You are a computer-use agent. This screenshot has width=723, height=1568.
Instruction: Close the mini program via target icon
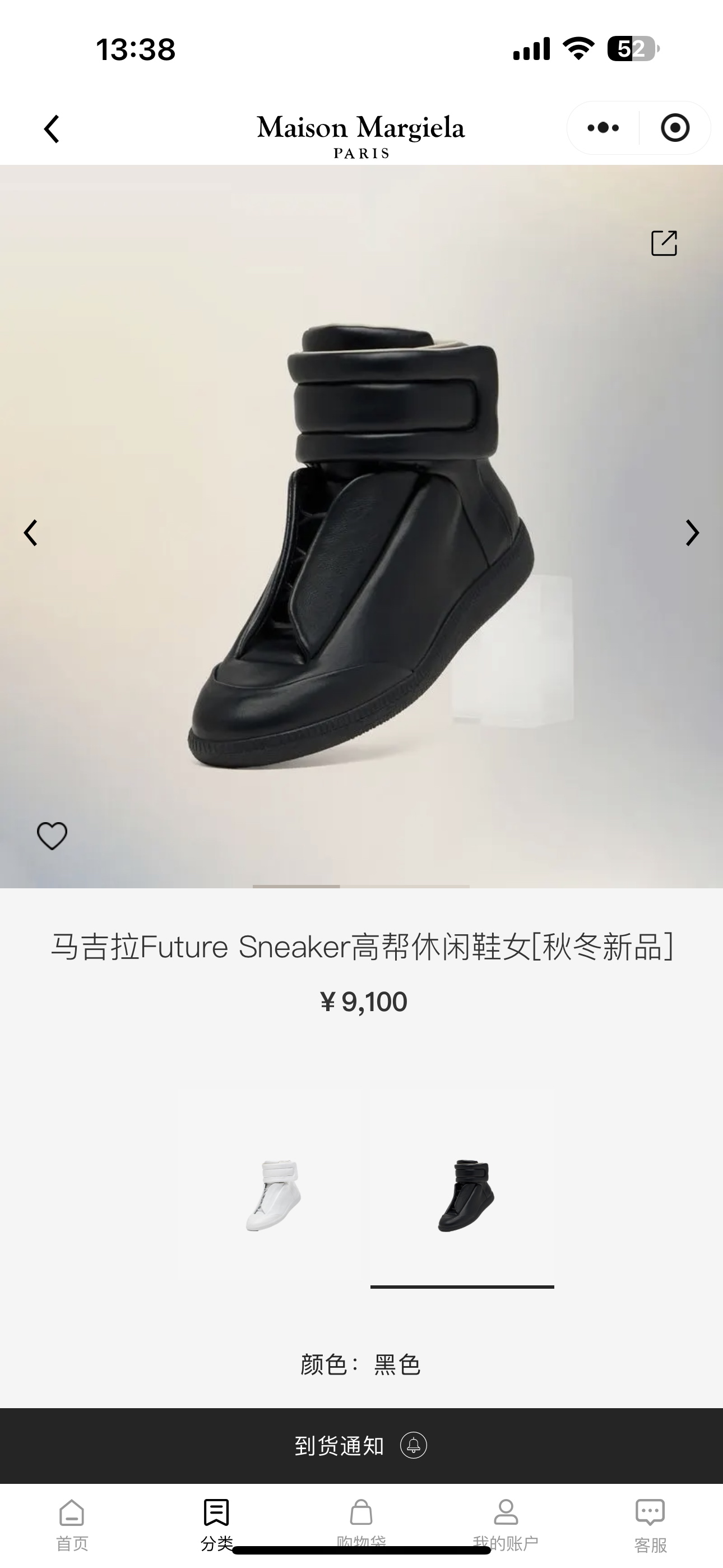coord(674,128)
